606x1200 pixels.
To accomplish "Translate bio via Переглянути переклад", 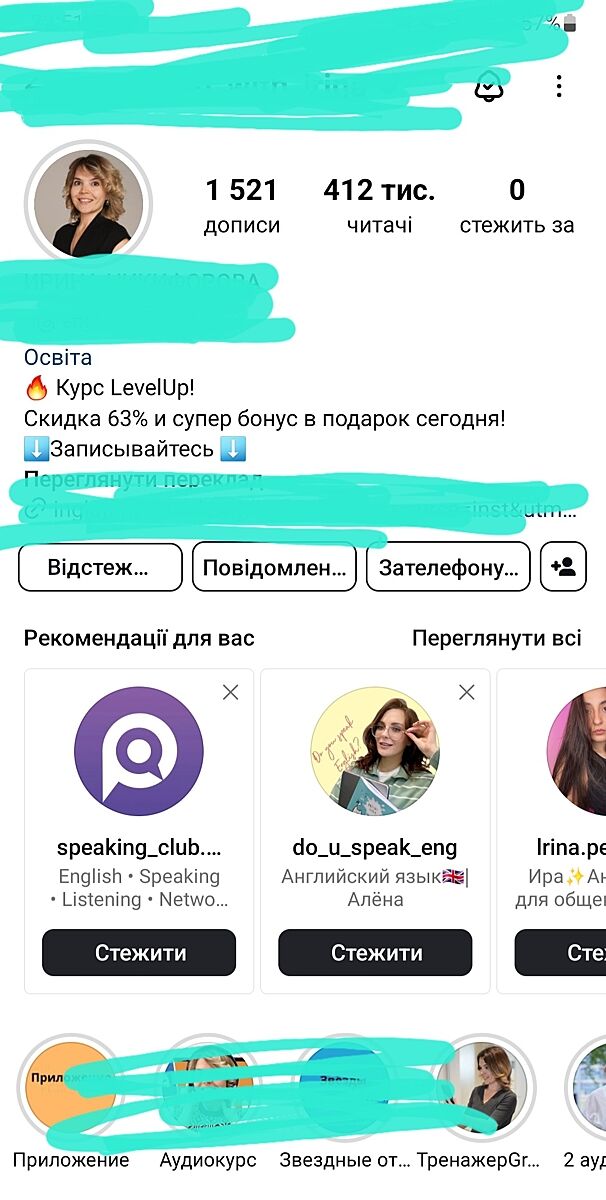I will (x=144, y=480).
